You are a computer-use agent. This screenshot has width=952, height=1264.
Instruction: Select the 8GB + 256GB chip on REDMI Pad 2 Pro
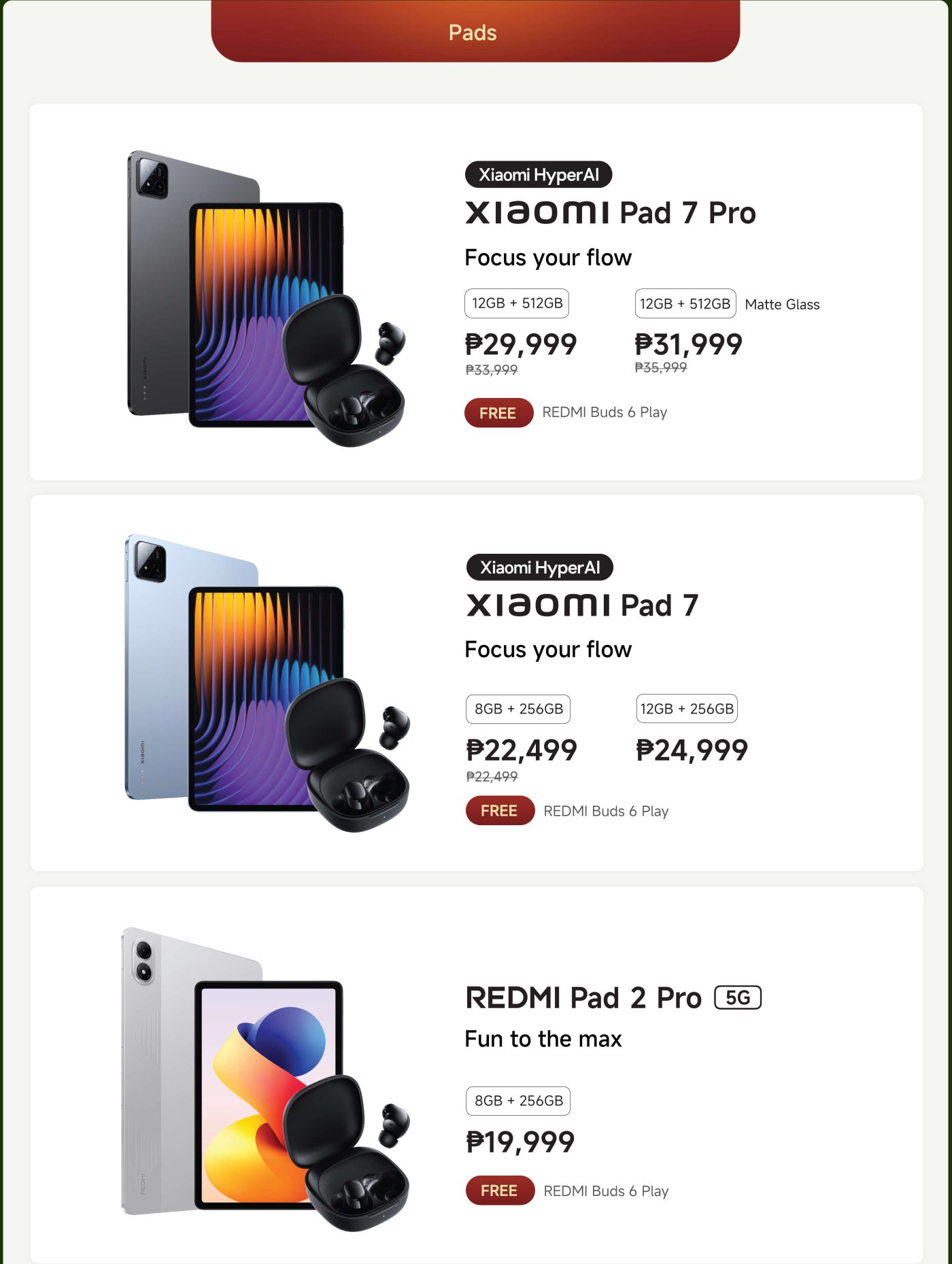517,1100
